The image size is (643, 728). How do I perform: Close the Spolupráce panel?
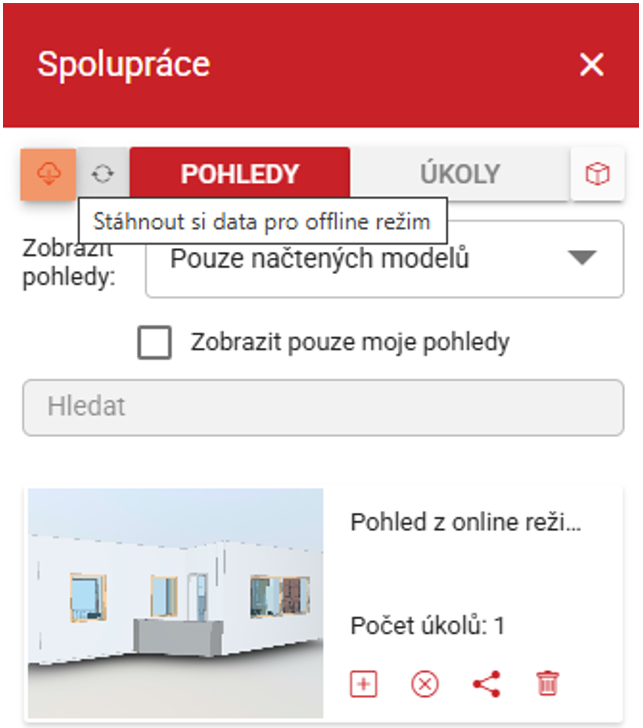592,65
